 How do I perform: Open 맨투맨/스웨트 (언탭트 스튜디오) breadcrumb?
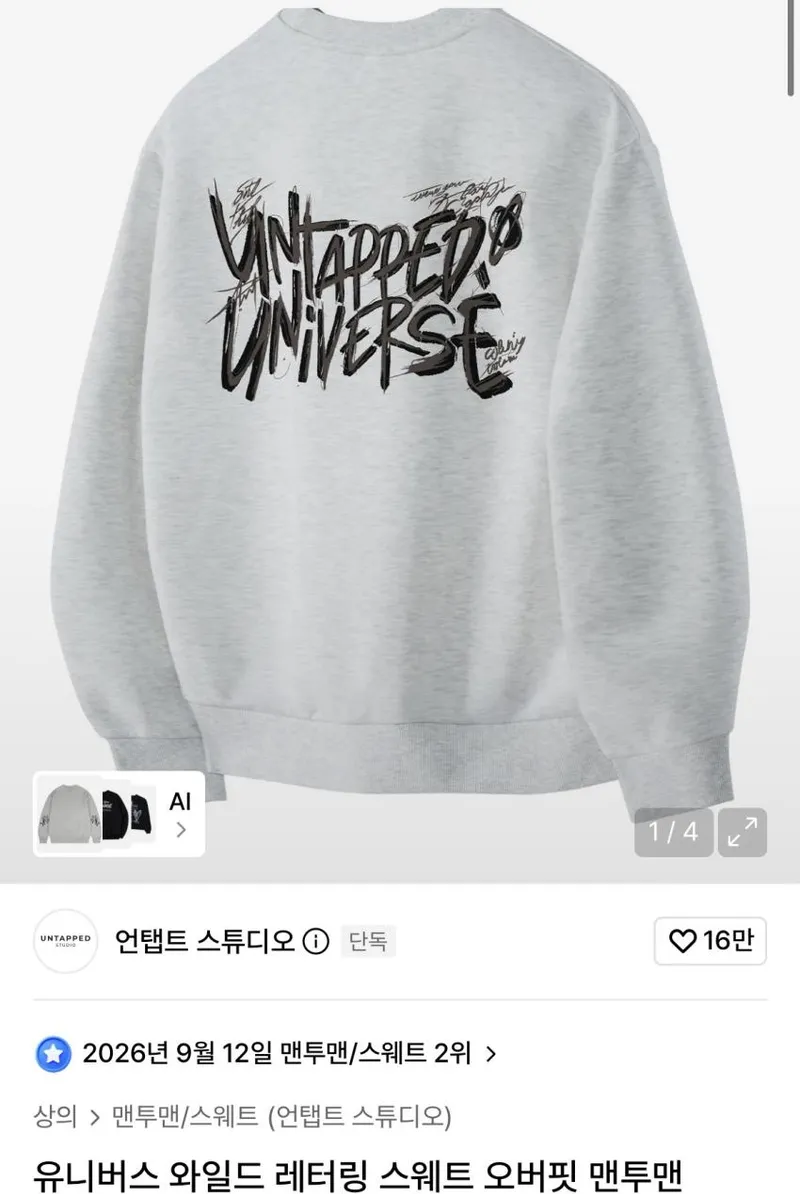tap(282, 1117)
